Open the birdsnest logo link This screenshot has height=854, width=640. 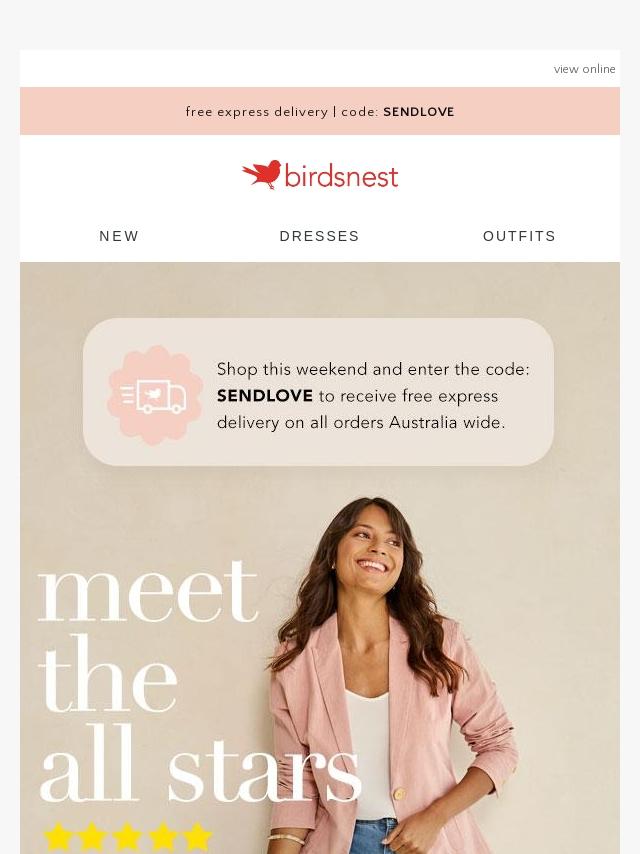coord(320,175)
